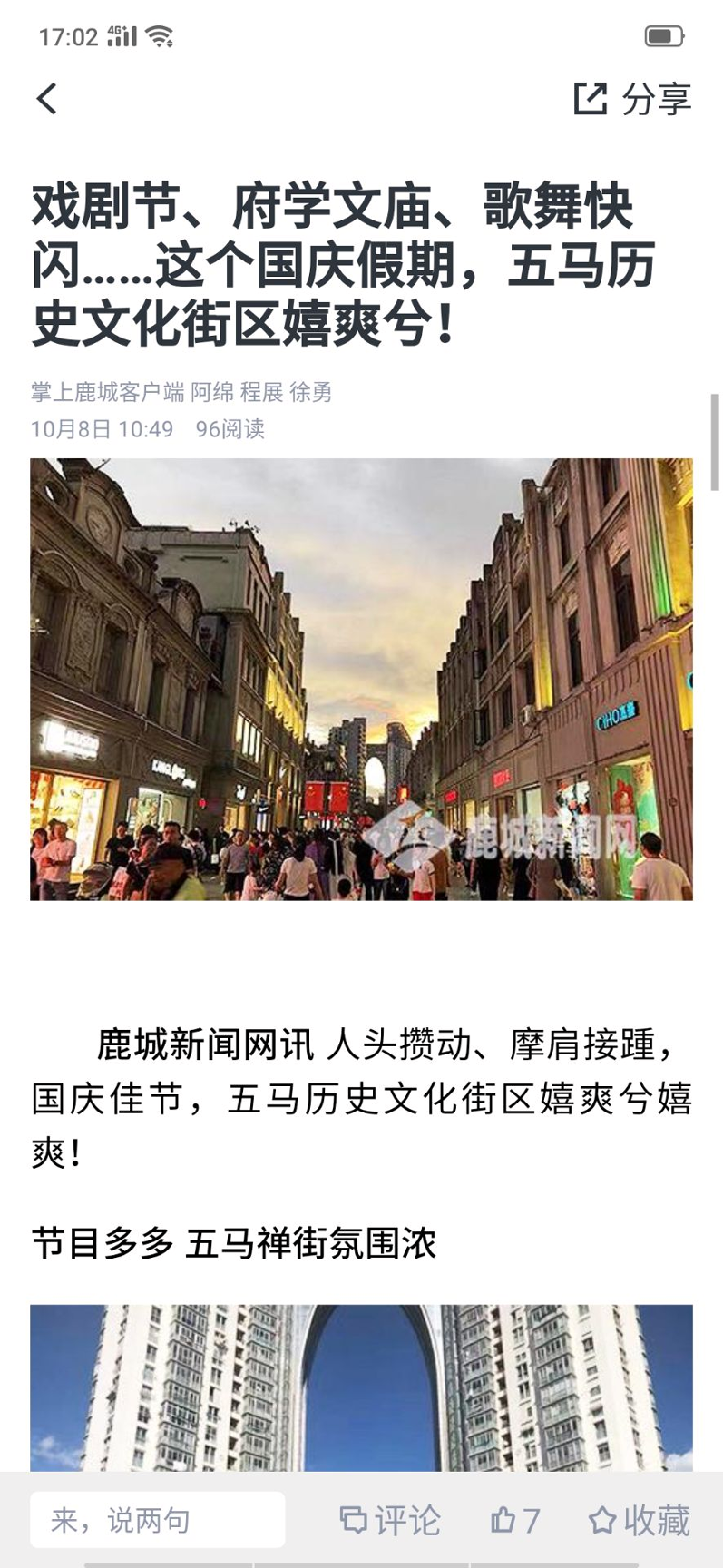Toggle the like on (currently 7 likes)
723x1568 pixels.
pos(515,1519)
